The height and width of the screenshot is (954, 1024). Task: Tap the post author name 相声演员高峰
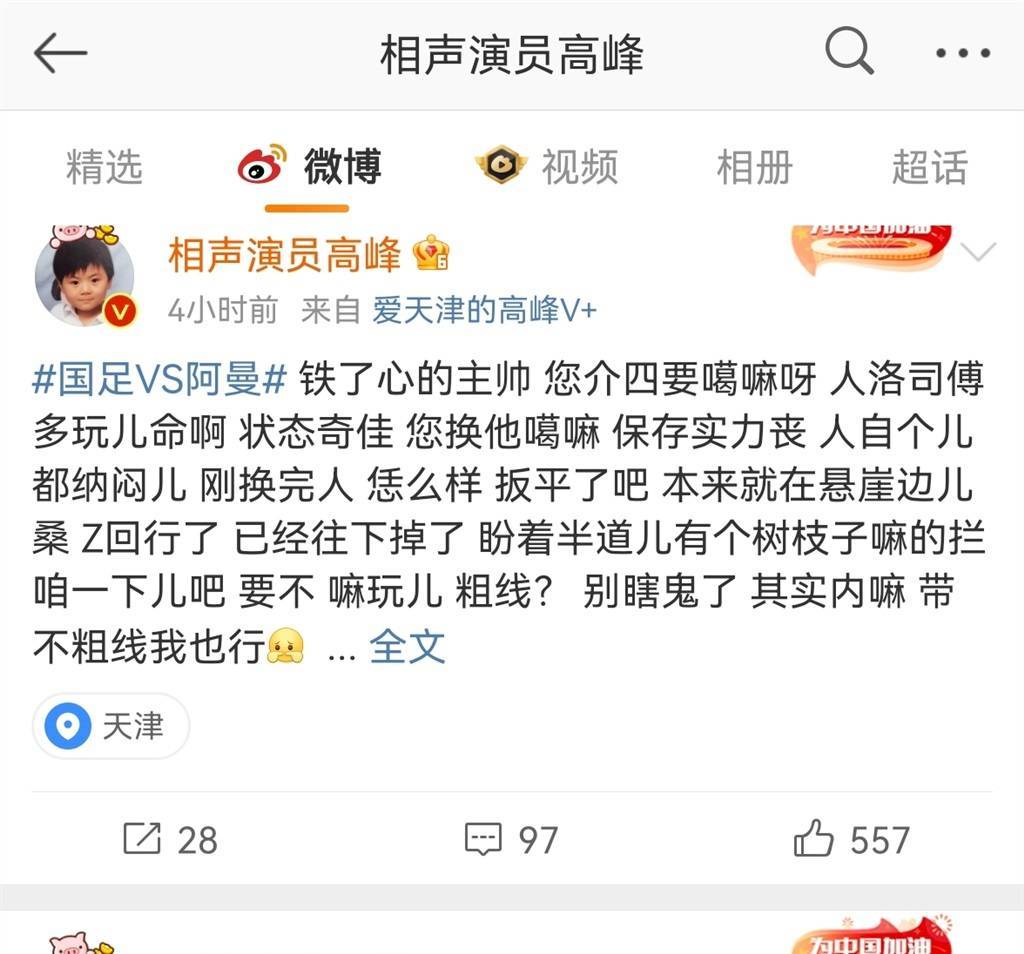[x=284, y=256]
